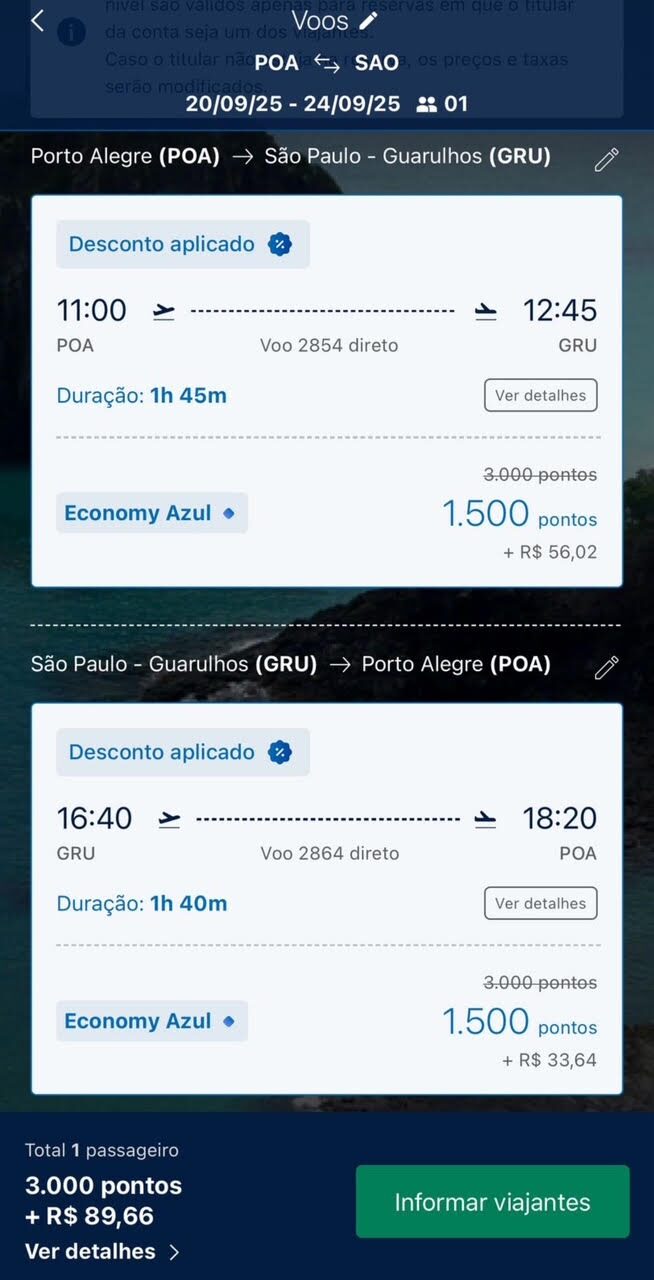Edit the flight search with the Voos pencil

pos(369,21)
